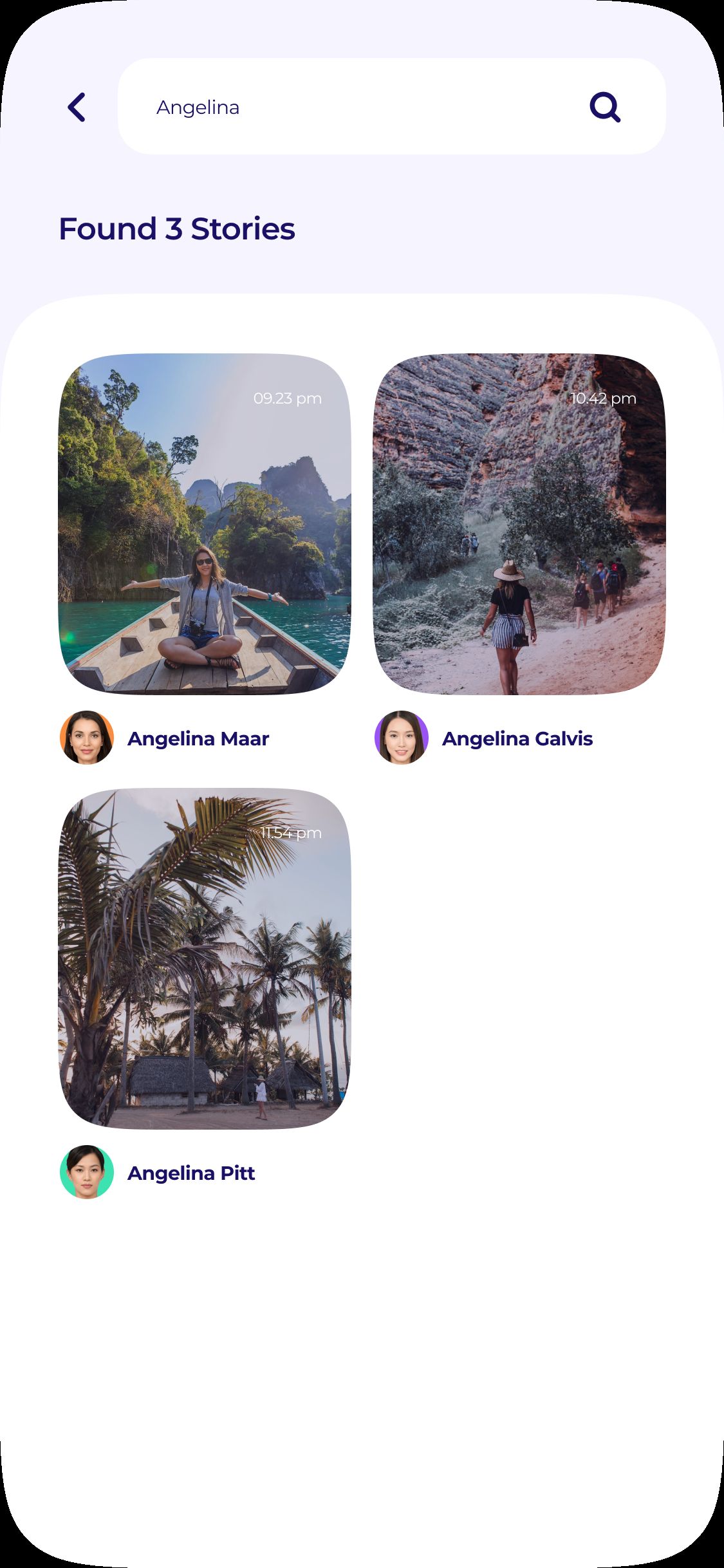Screen dimensions: 724x1568
Task: Open Angelina Pitt's profile avatar
Action: click(87, 1172)
